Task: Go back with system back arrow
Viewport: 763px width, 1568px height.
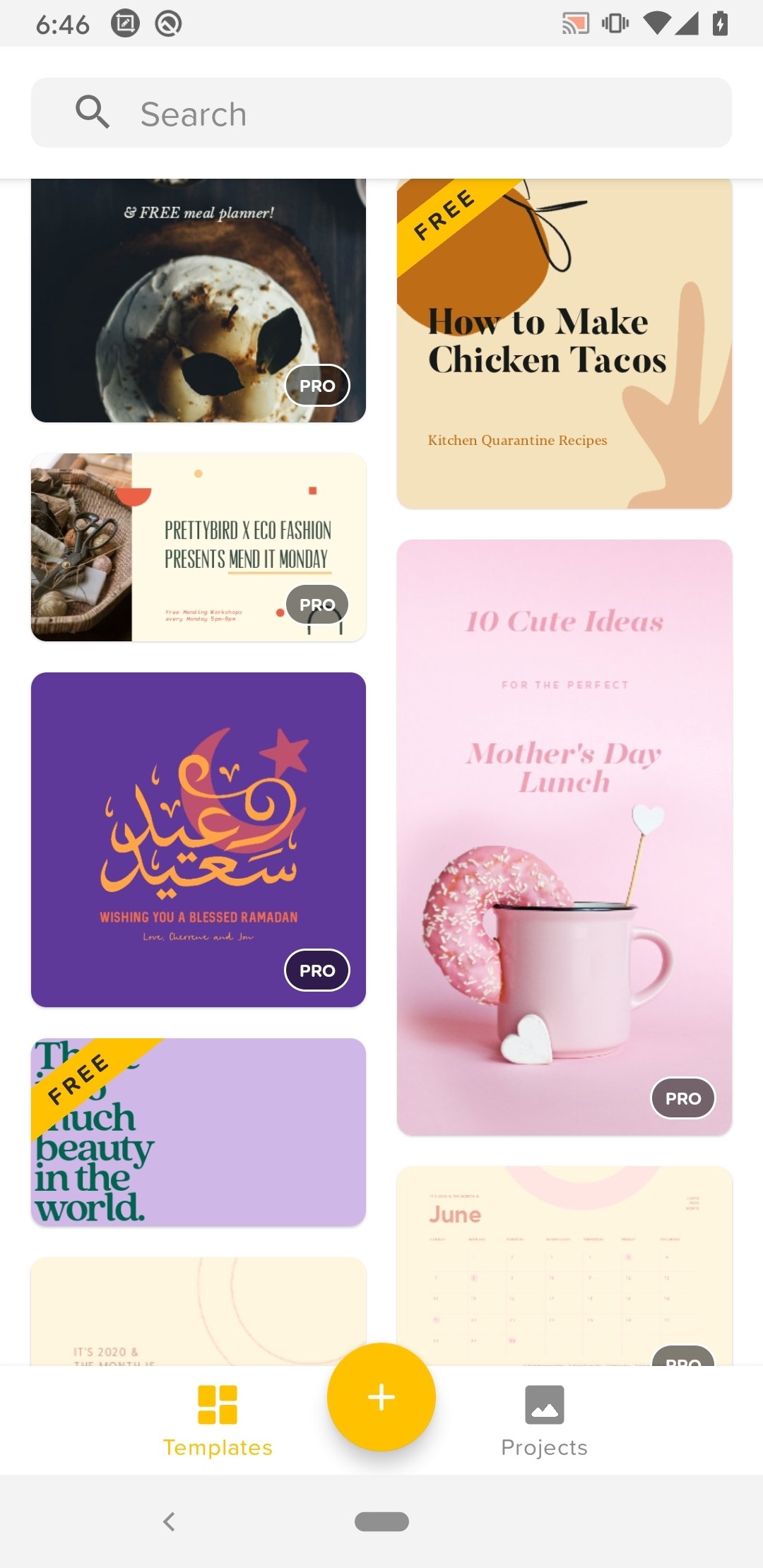Action: pos(169,1521)
